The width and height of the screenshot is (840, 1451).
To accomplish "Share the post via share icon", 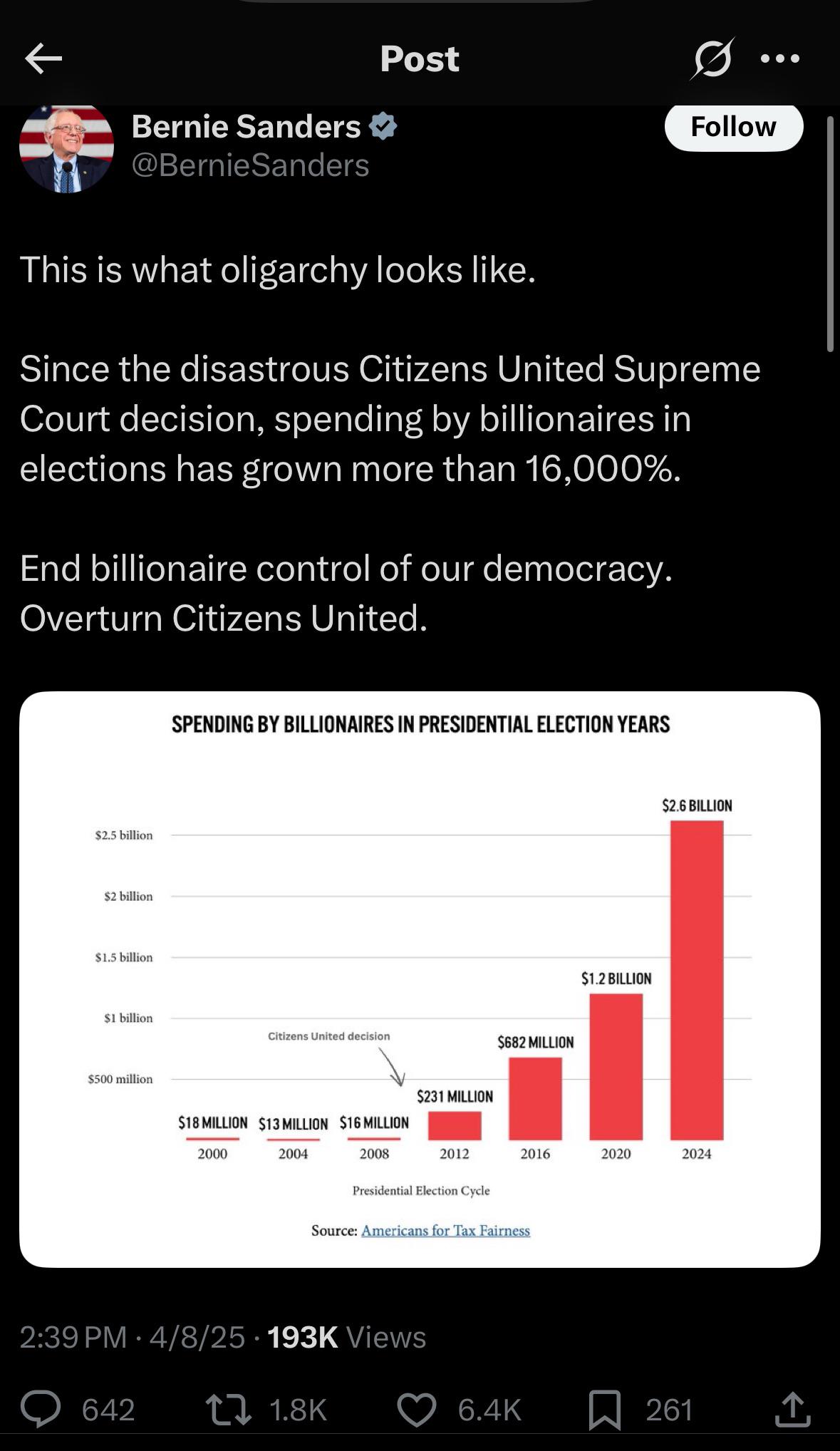I will point(792,1410).
